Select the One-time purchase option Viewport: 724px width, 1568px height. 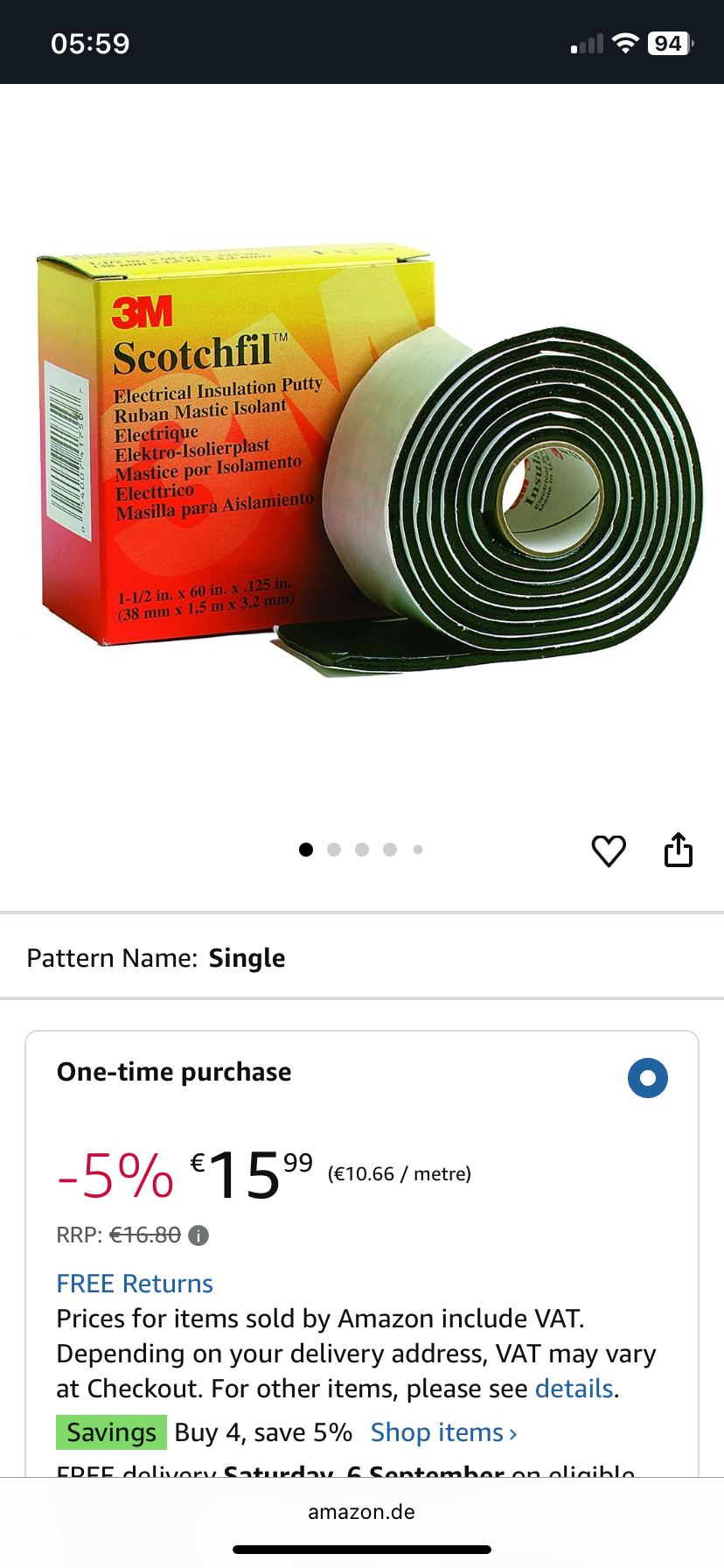647,1077
